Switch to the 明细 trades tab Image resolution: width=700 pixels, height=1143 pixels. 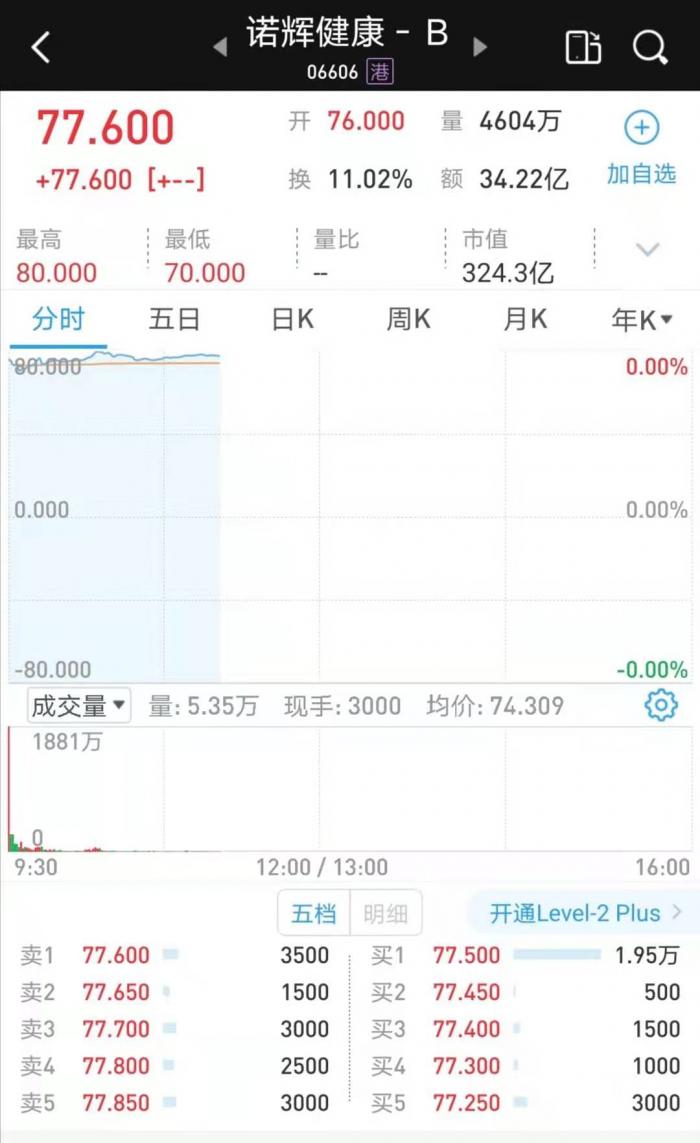[x=386, y=913]
